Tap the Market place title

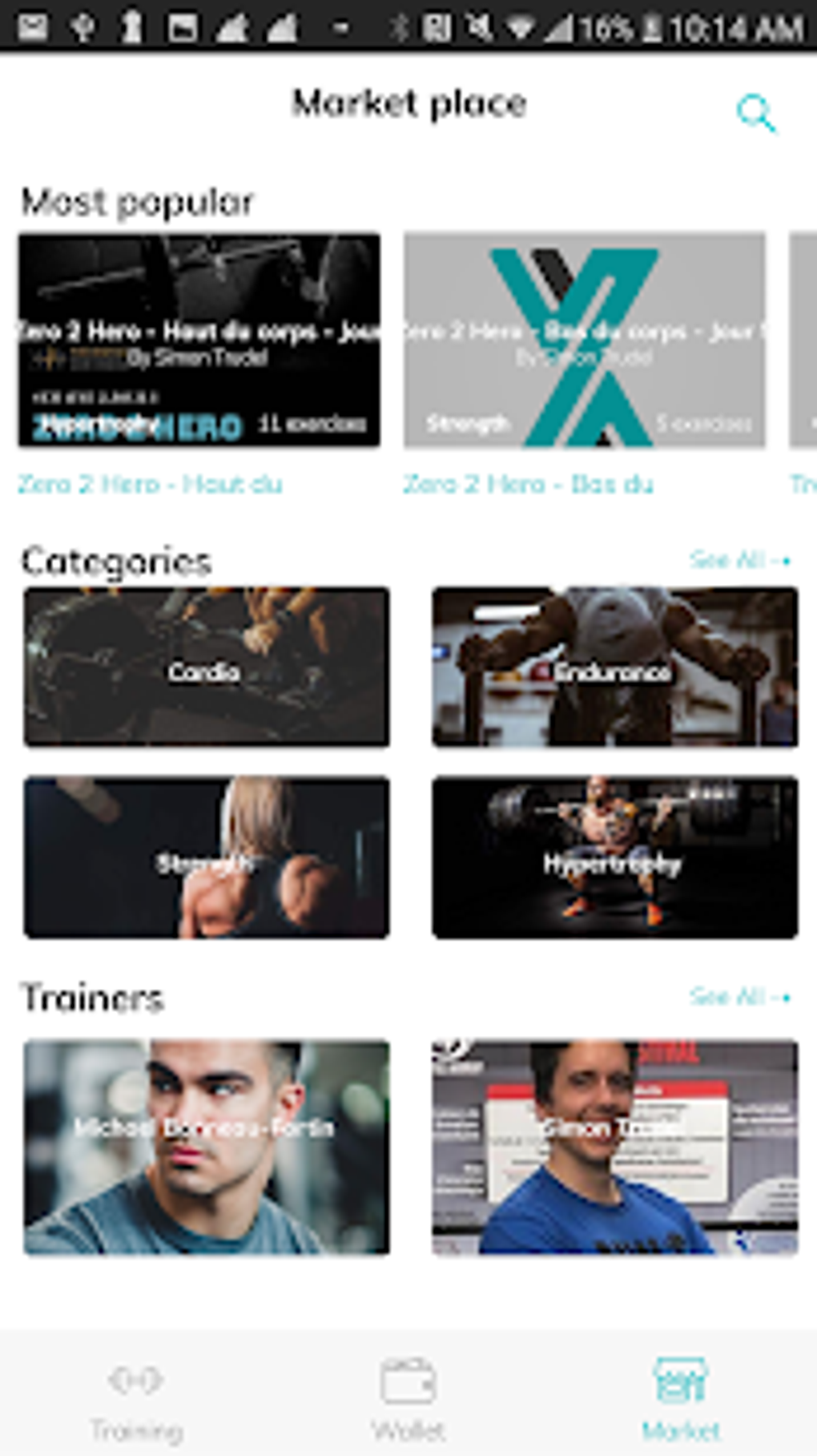[x=409, y=103]
